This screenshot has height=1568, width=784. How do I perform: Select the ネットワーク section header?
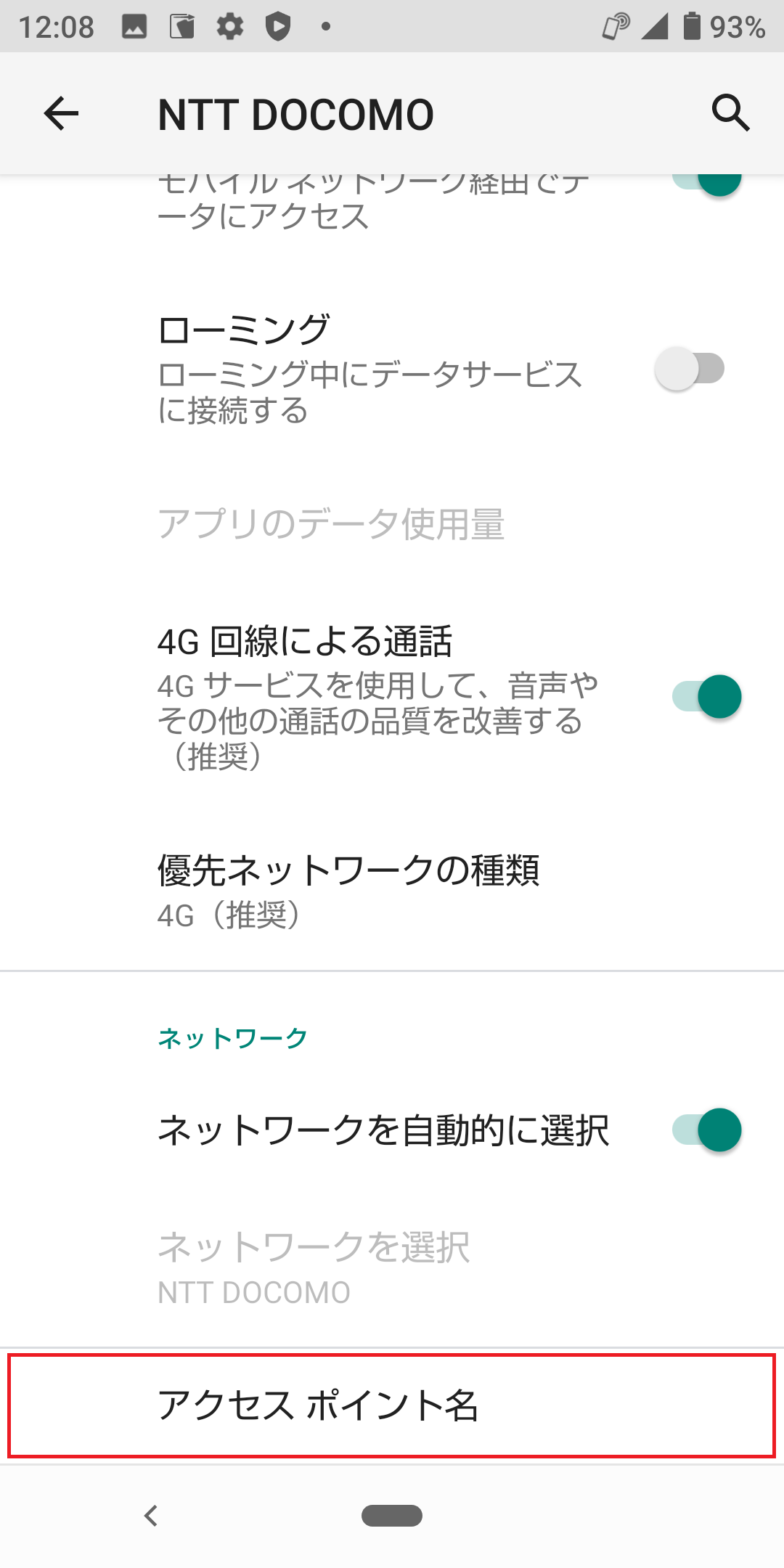[232, 1037]
